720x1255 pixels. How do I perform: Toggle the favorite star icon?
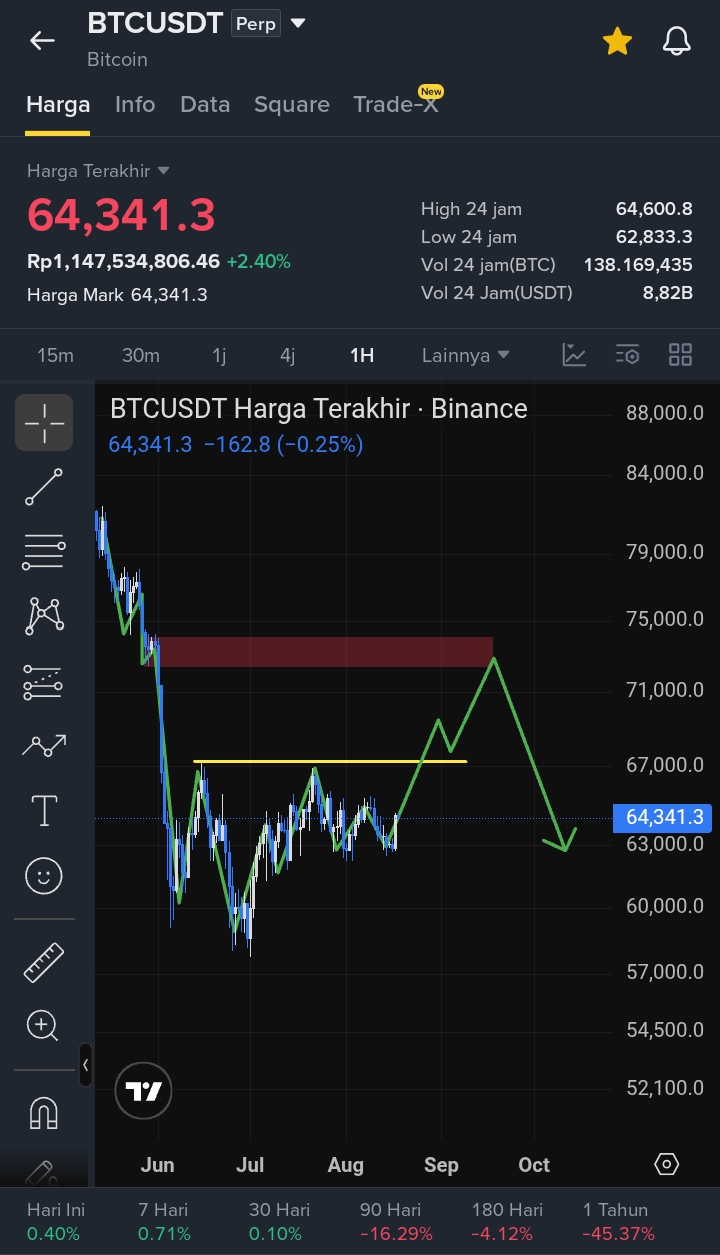tap(617, 41)
